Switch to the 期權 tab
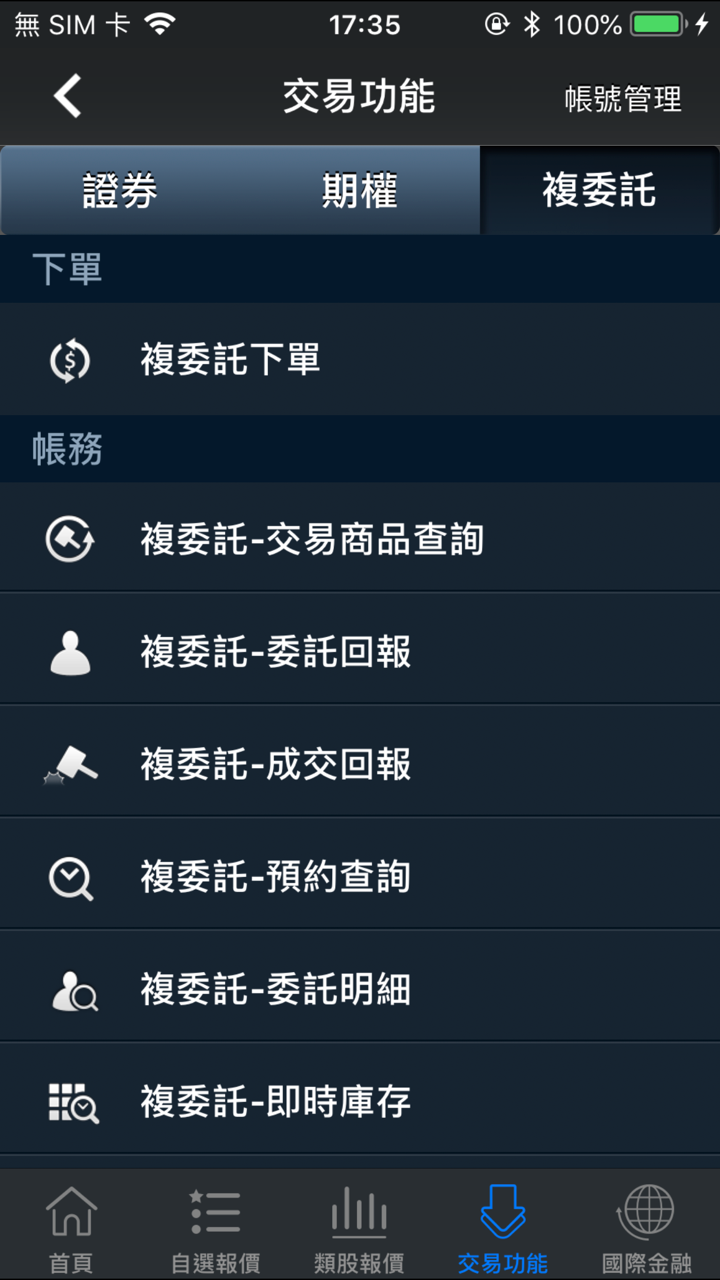The height and width of the screenshot is (1280, 720). point(360,190)
